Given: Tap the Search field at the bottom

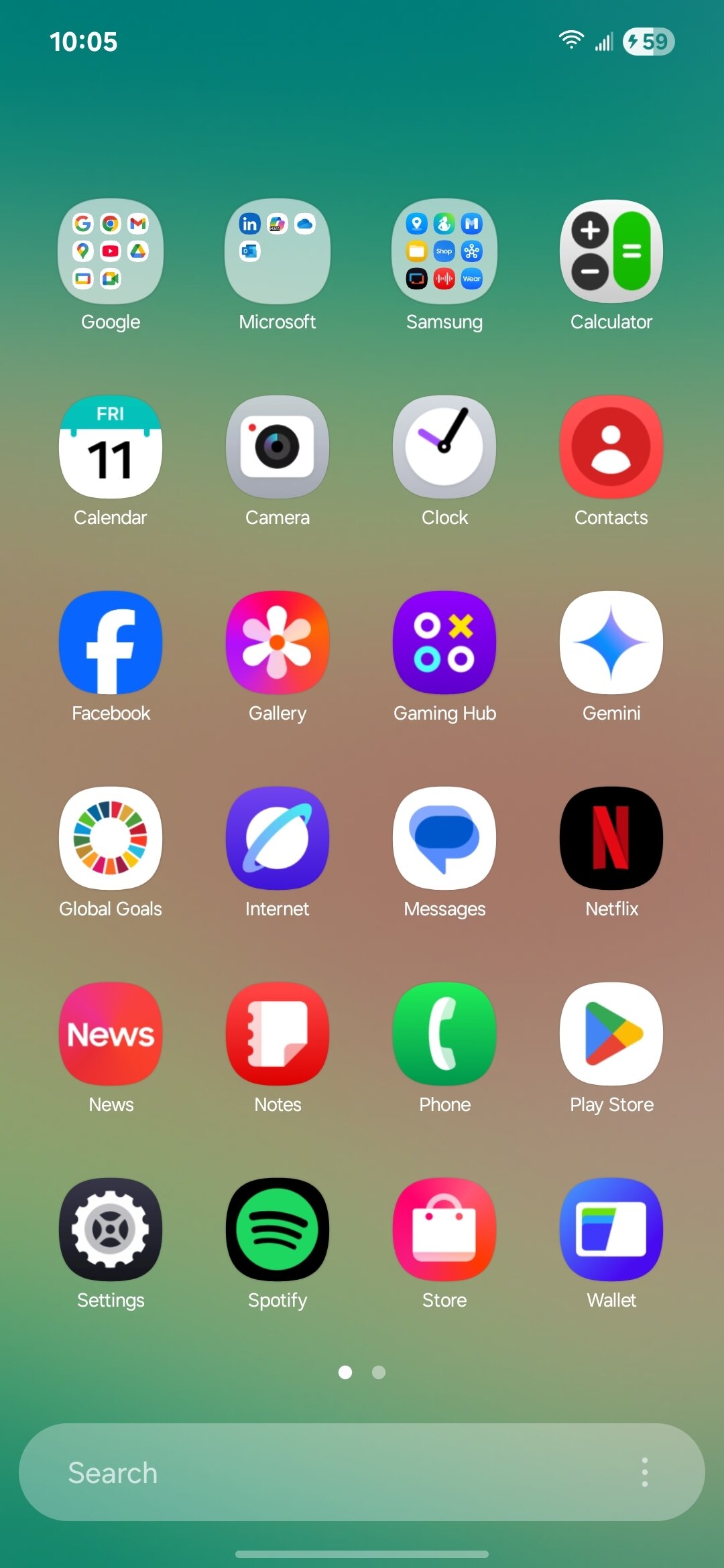Looking at the screenshot, I should (322, 1472).
